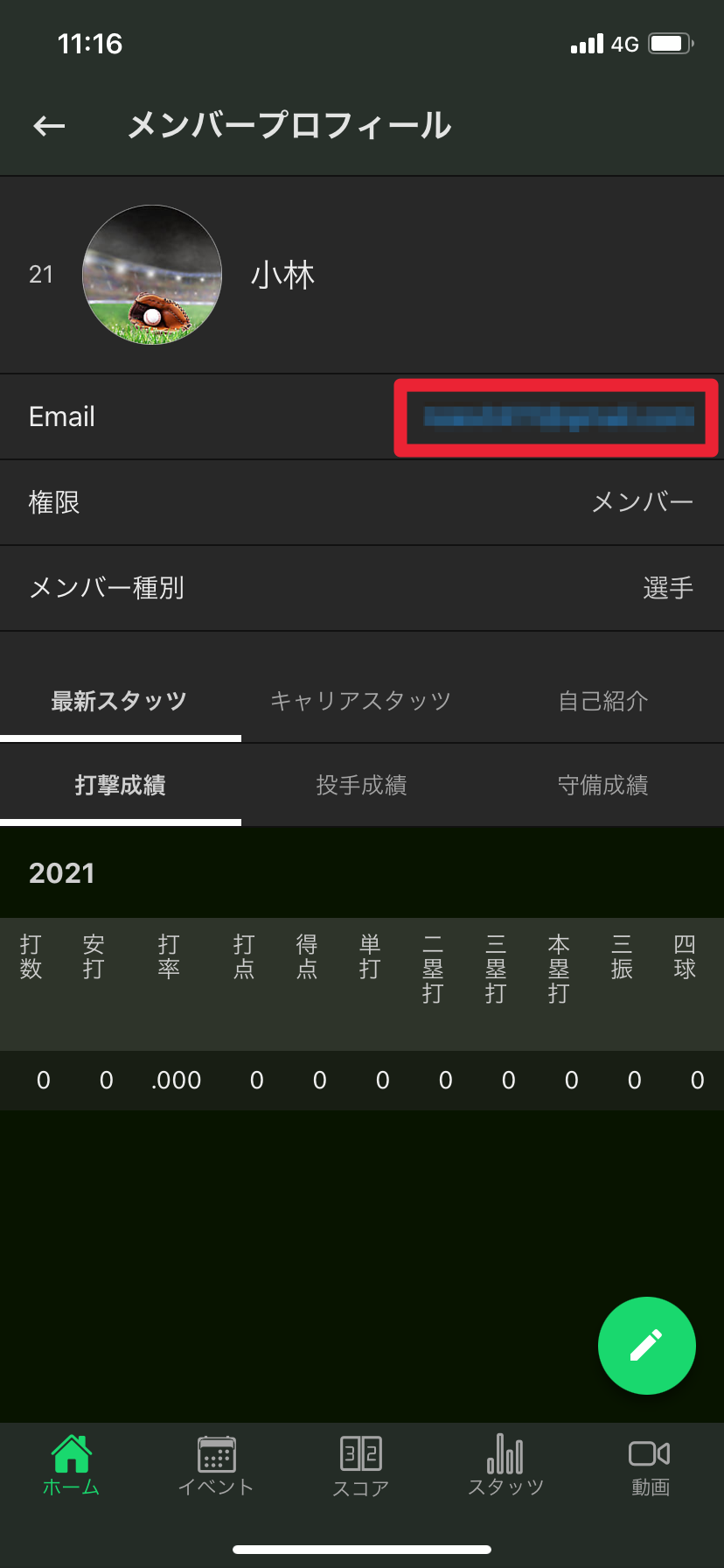Select the 最新スタッツ tab
Viewport: 724px width, 1568px height.
(x=120, y=701)
